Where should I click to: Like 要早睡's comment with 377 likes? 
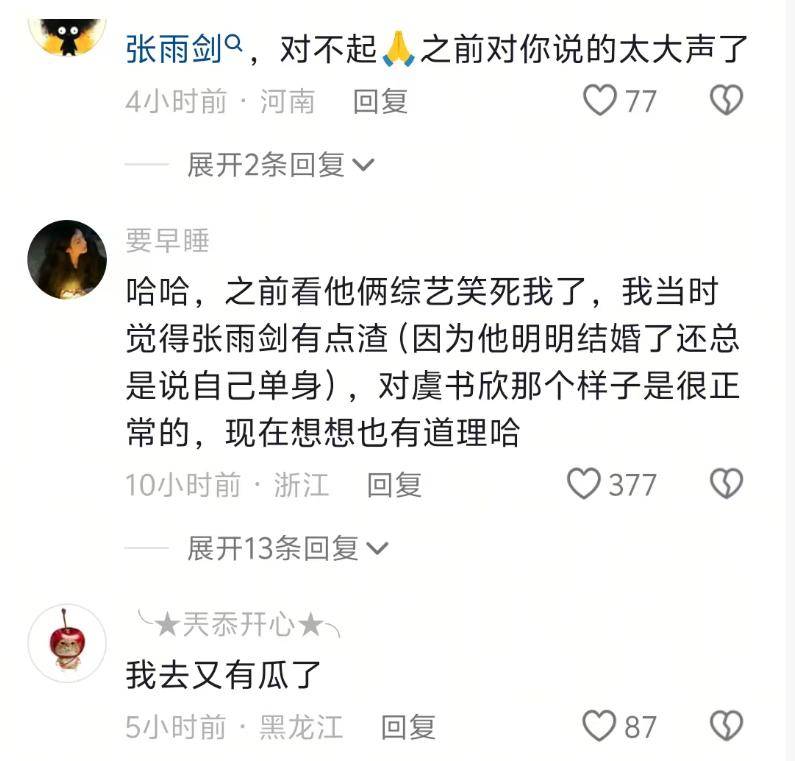tap(584, 485)
